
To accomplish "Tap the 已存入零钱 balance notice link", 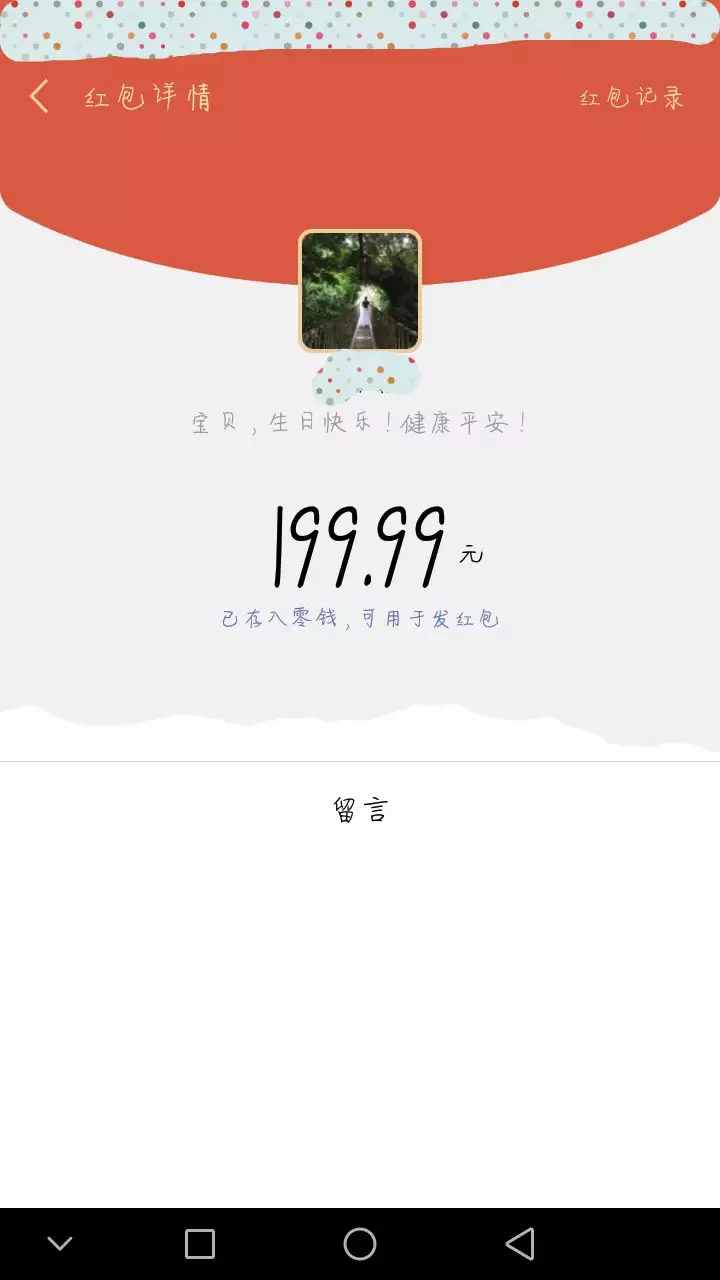I will click(x=360, y=616).
